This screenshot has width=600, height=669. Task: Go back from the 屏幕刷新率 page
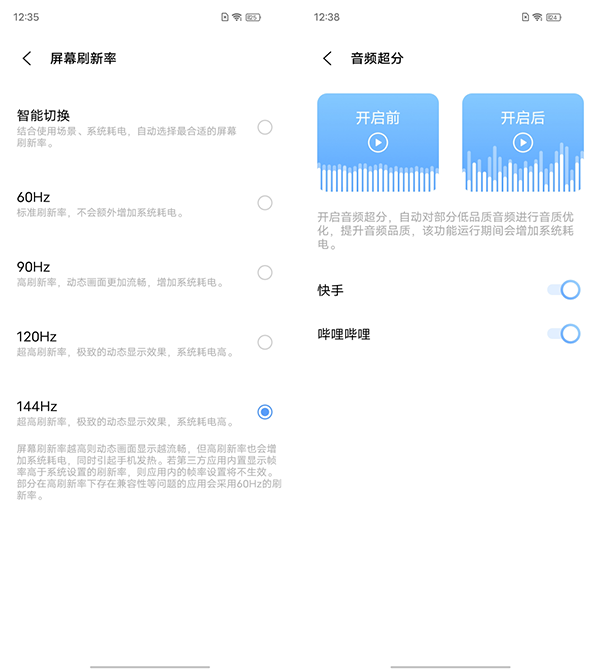pyautogui.click(x=27, y=59)
